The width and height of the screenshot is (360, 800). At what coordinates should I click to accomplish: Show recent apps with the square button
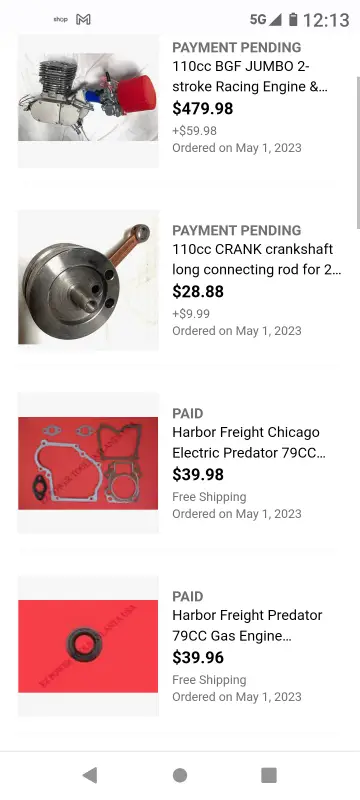click(x=269, y=775)
